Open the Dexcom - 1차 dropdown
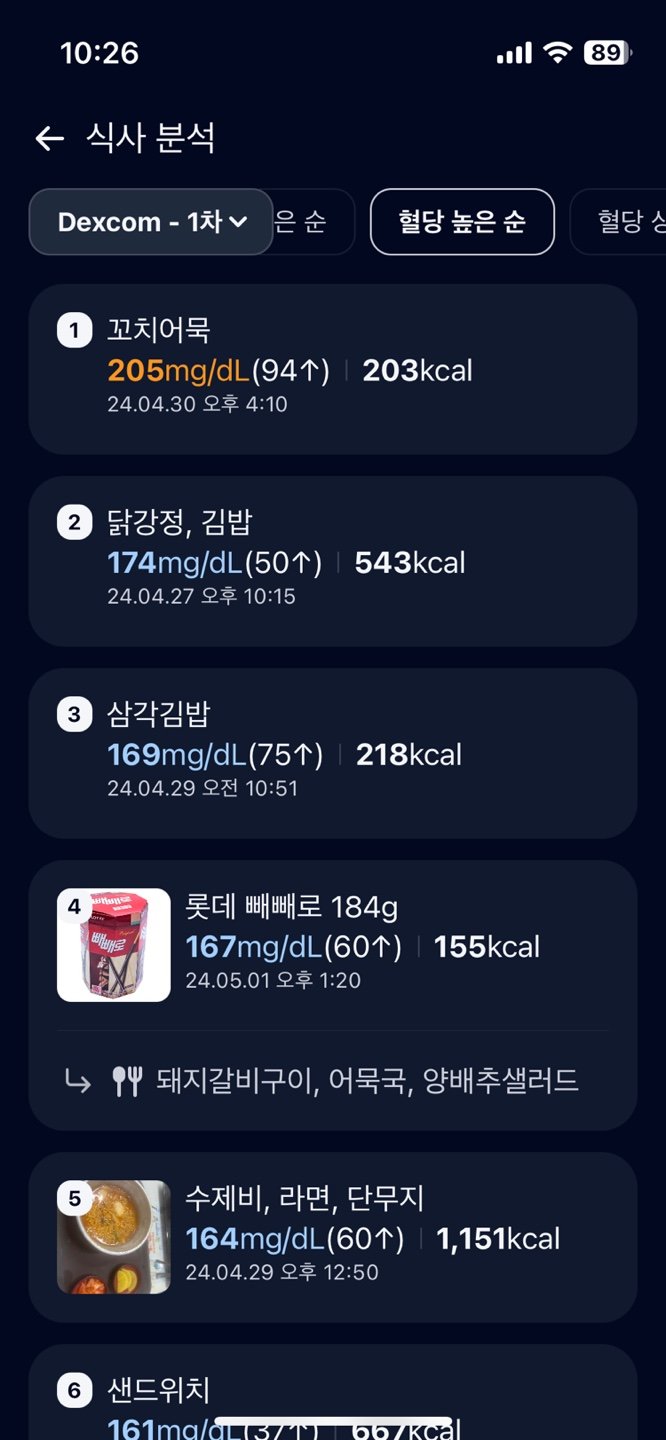666x1440 pixels. [x=151, y=222]
